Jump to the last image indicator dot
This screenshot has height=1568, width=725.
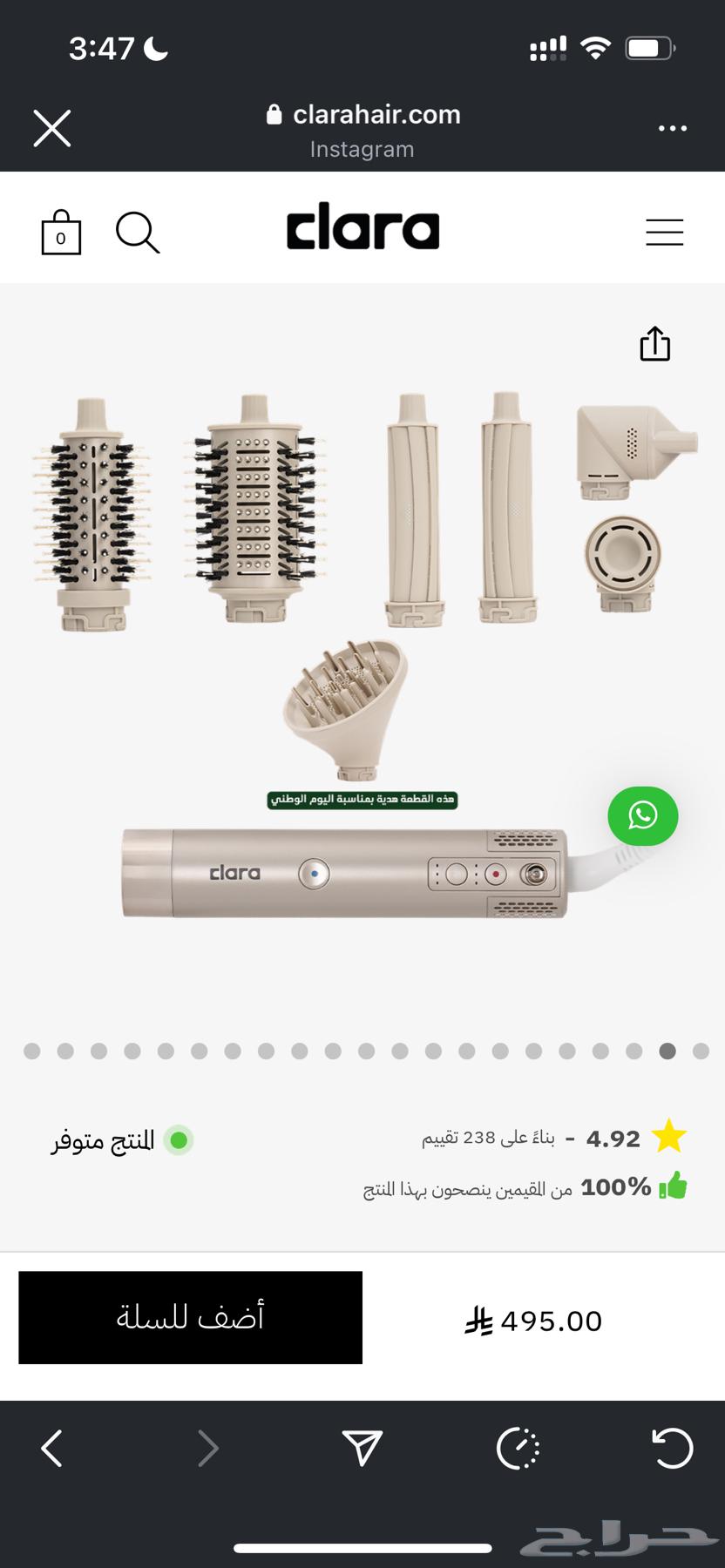point(701,1051)
